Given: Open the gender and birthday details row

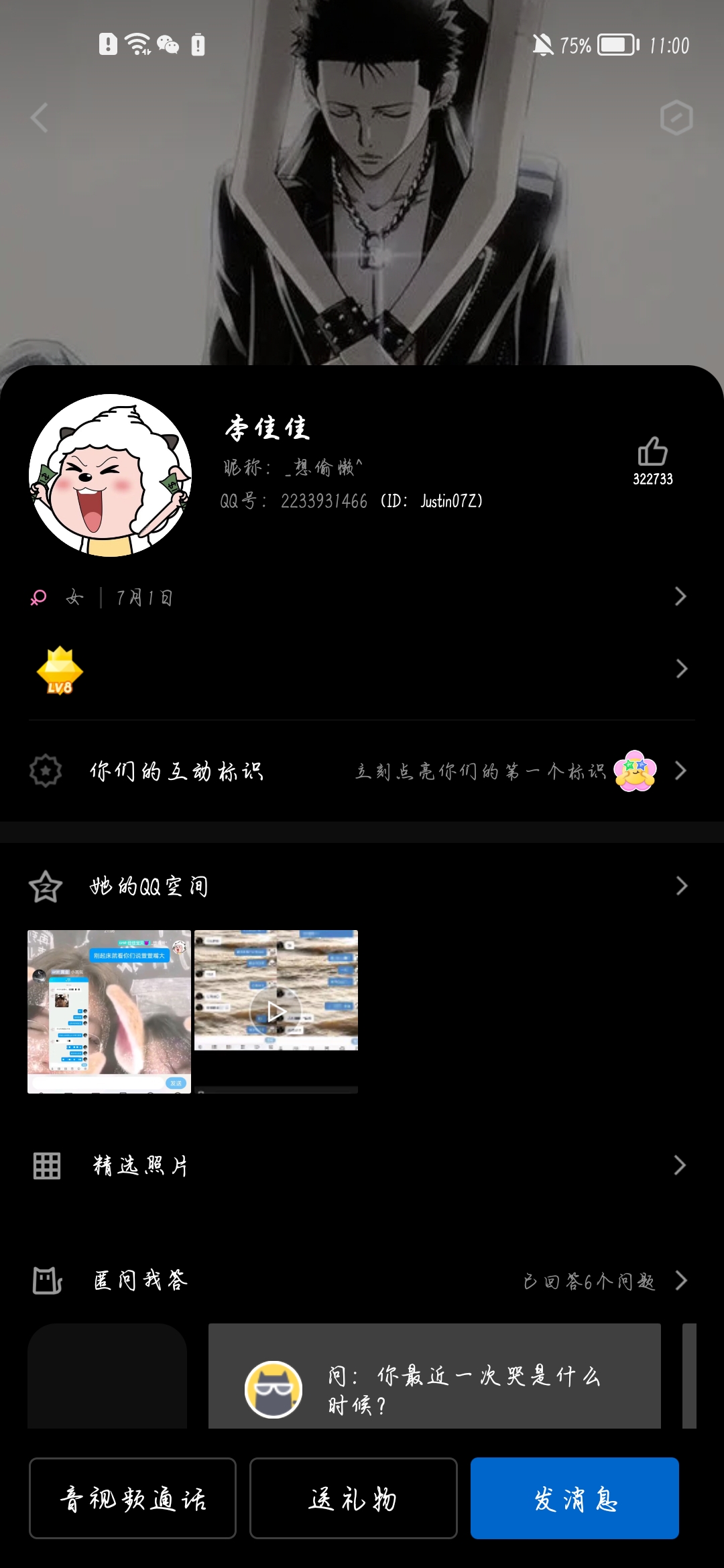Looking at the screenshot, I should pyautogui.click(x=362, y=597).
